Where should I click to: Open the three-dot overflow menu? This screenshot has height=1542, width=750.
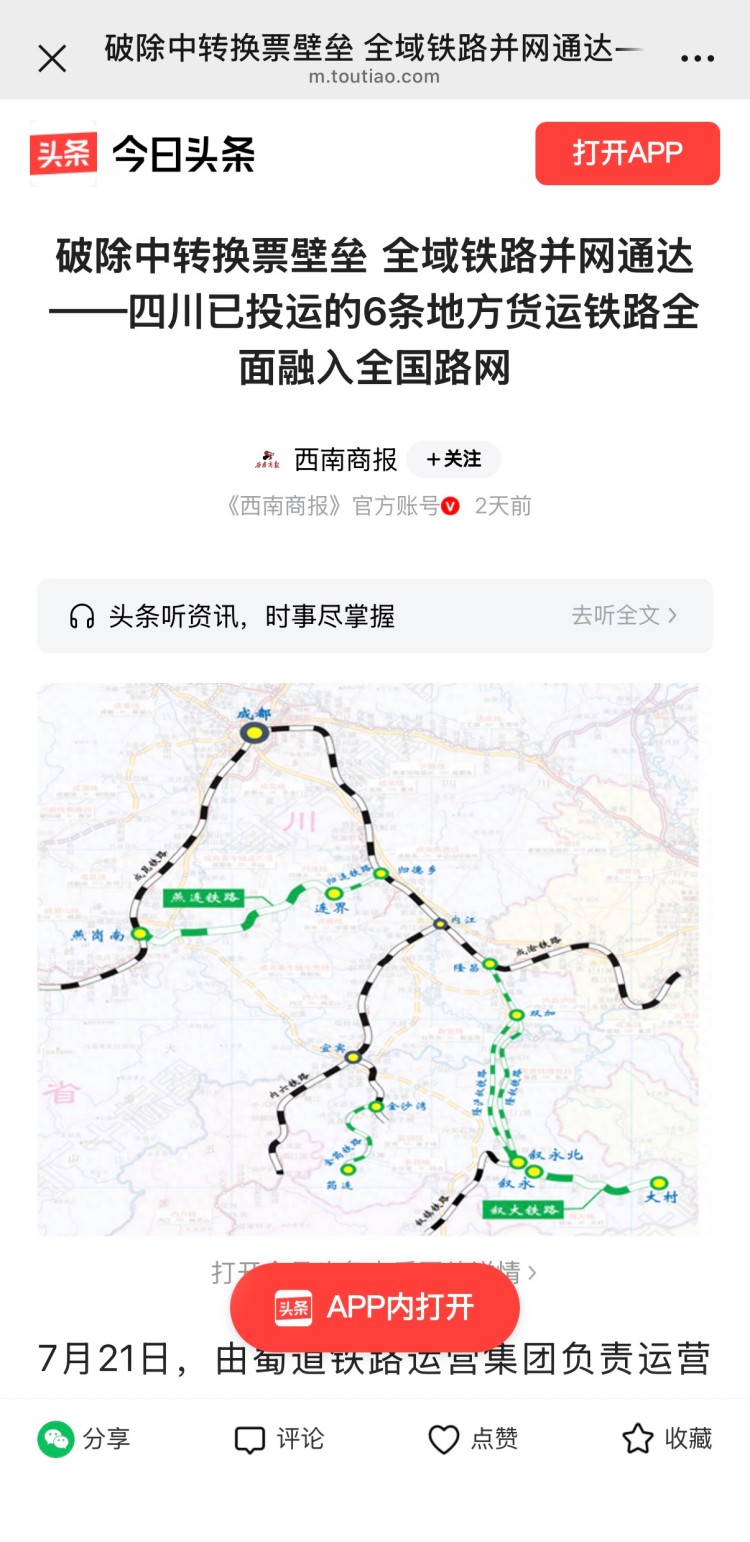tap(697, 59)
